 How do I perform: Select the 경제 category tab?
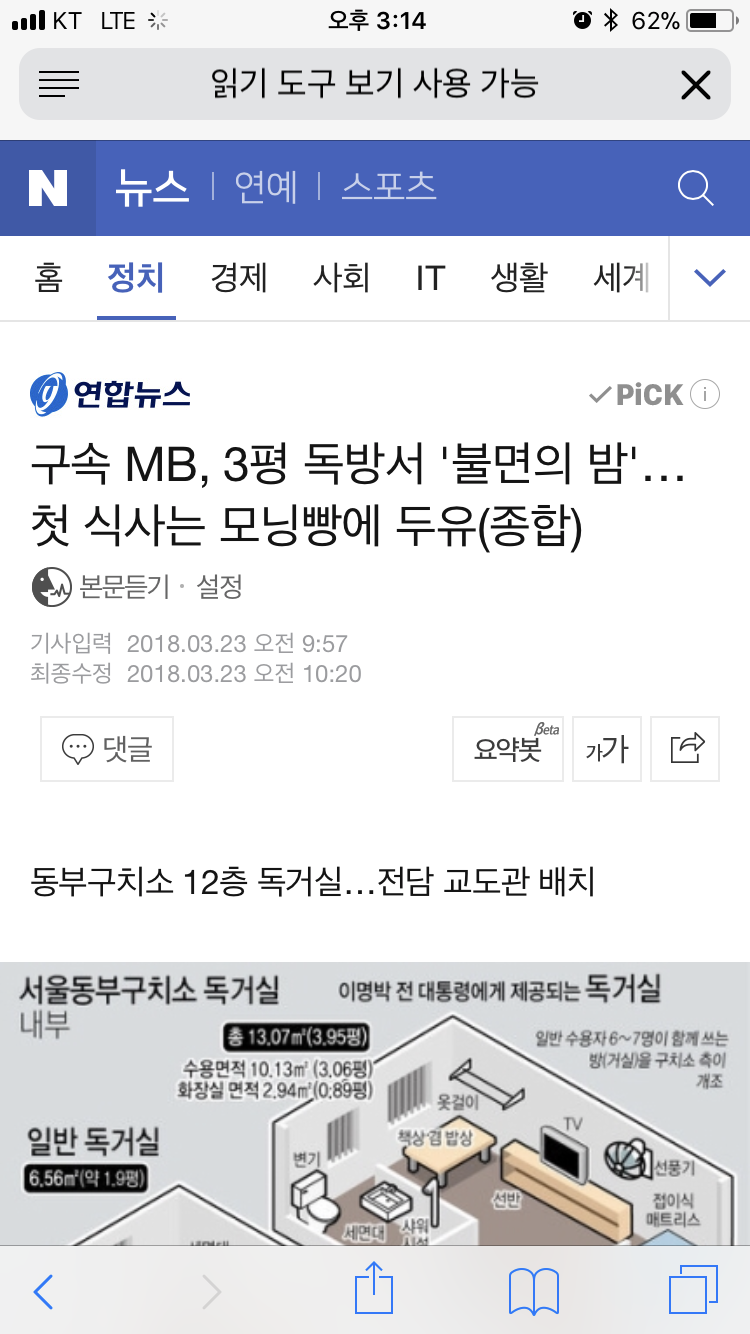pyautogui.click(x=239, y=277)
